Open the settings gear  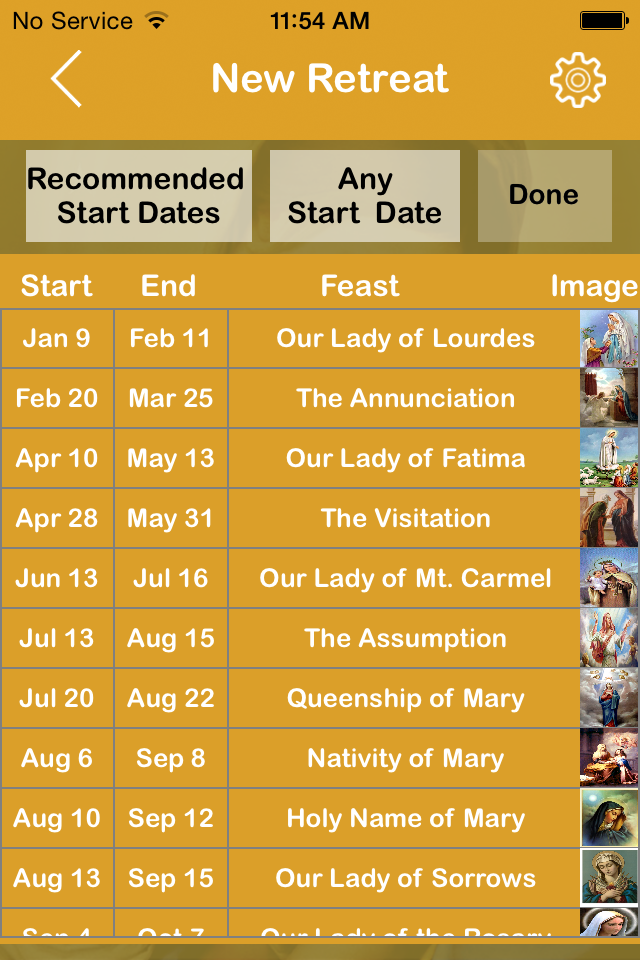578,79
